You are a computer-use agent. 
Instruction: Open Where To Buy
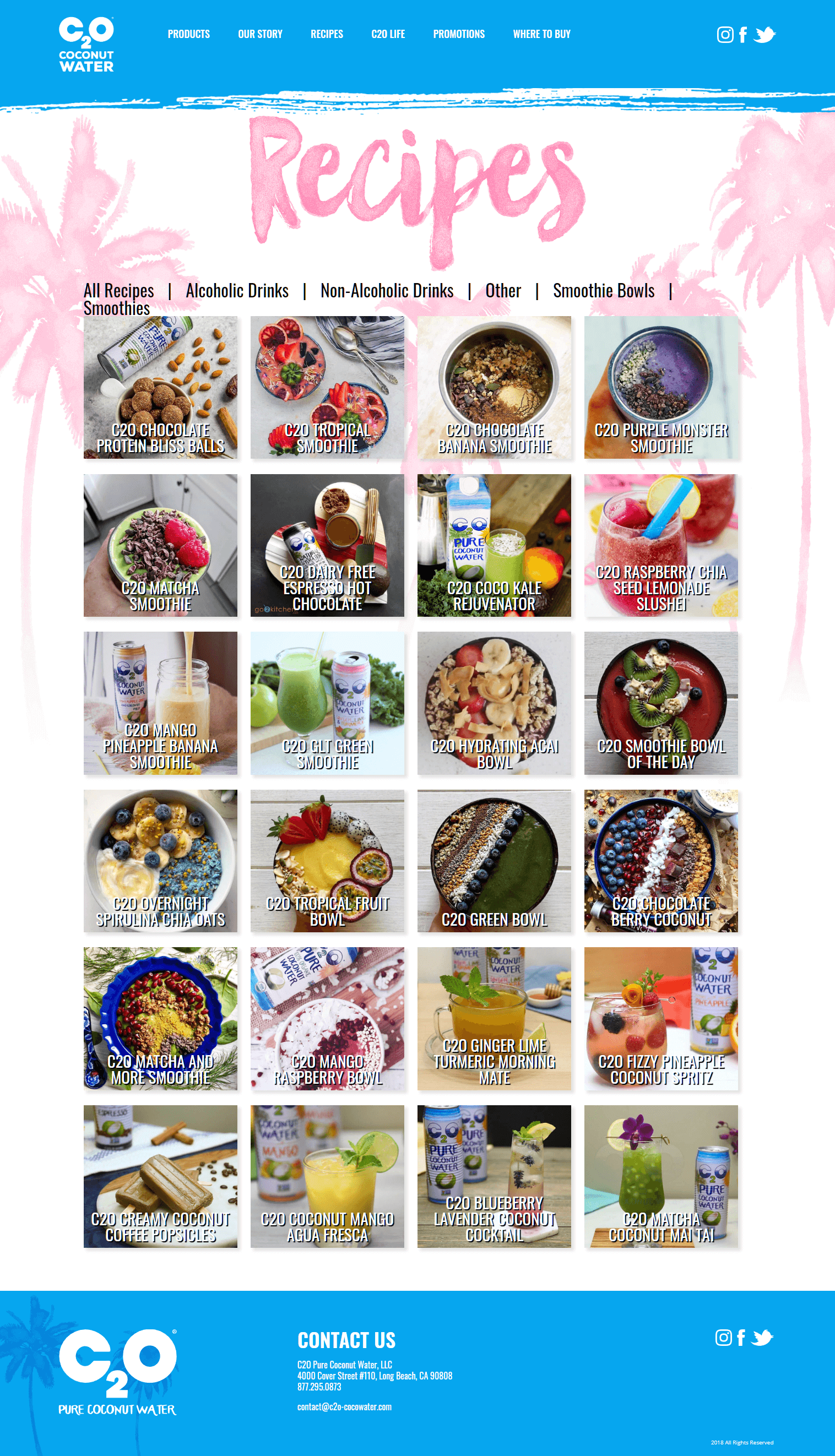click(541, 34)
